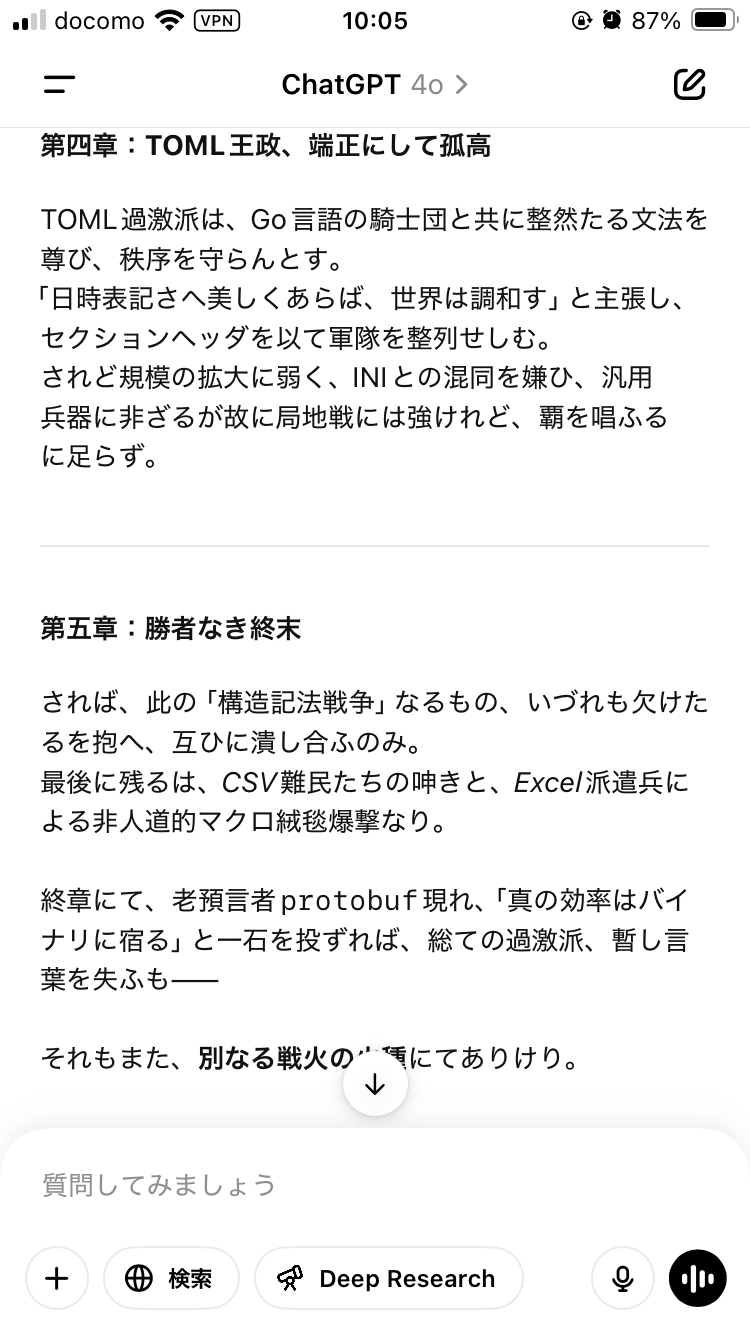
Task: Enable the 検索 web search chip
Action: [x=171, y=1278]
